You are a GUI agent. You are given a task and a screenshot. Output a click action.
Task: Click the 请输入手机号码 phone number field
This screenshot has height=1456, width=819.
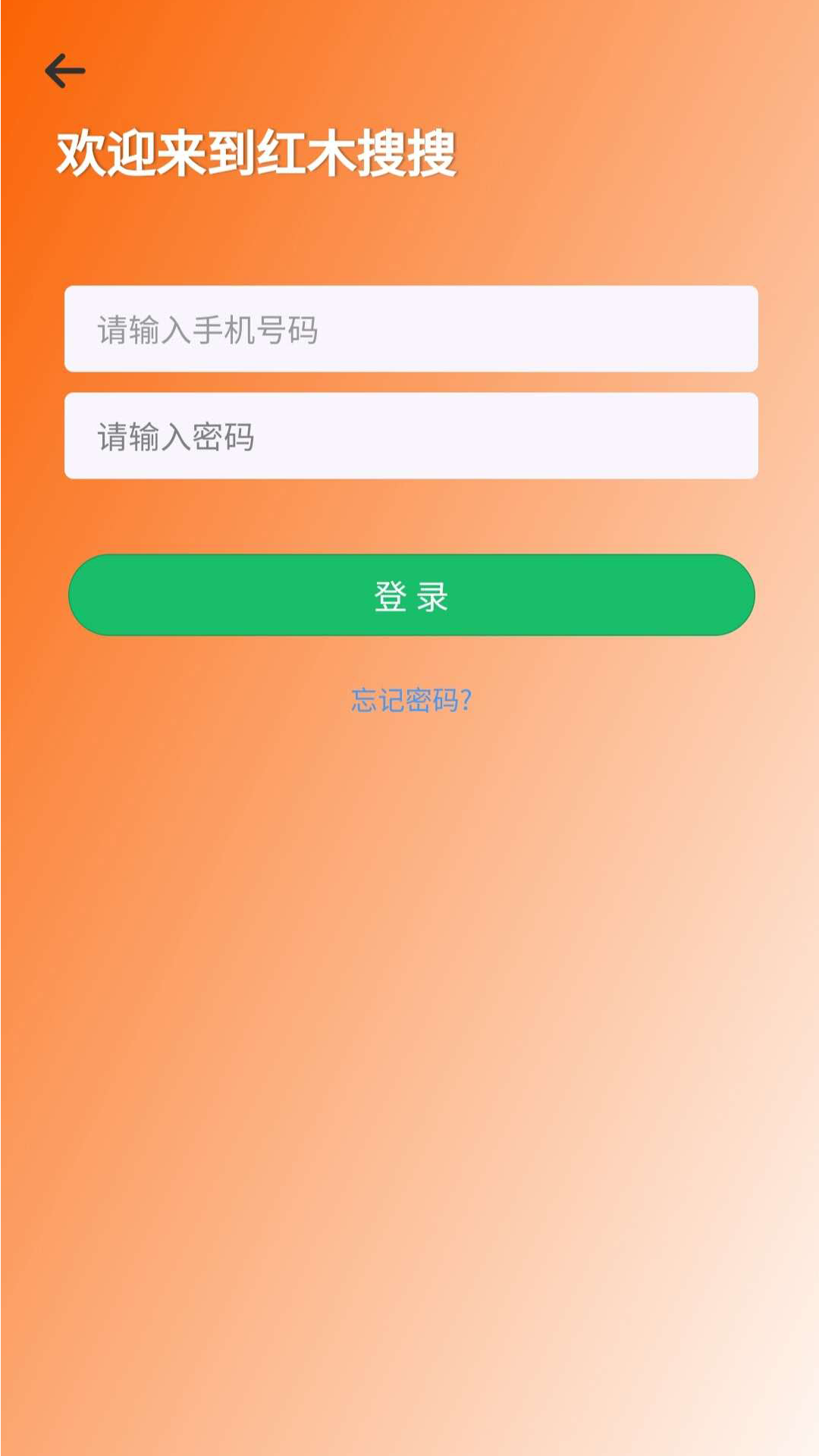[409, 329]
